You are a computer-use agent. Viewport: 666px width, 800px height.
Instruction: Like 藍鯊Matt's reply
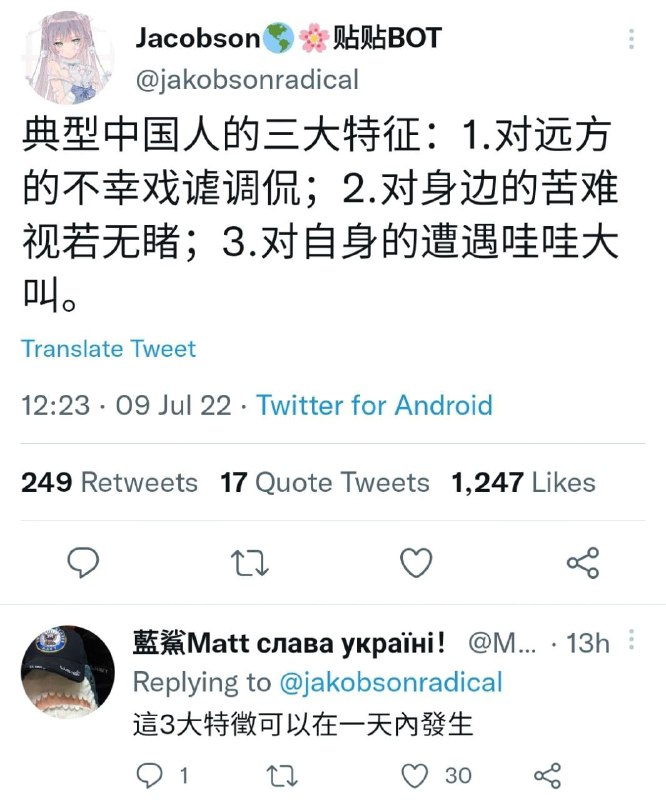point(415,775)
